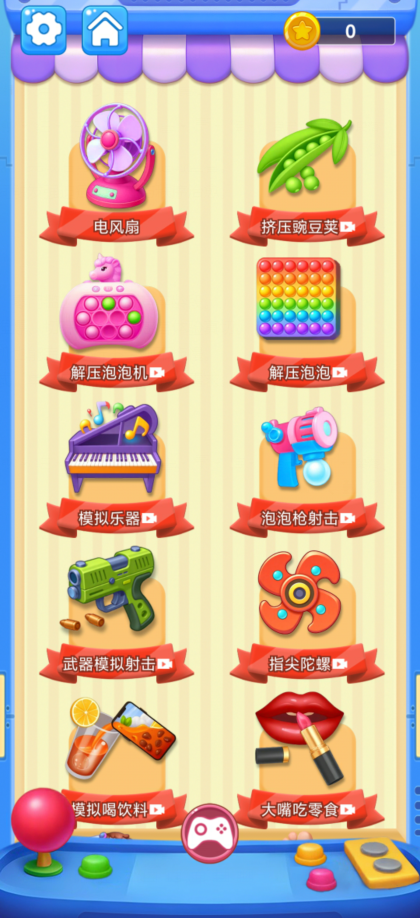Screen dimensions: 420x918
Task: Open the 解压泡泡机 bubble machine
Action: click(117, 322)
